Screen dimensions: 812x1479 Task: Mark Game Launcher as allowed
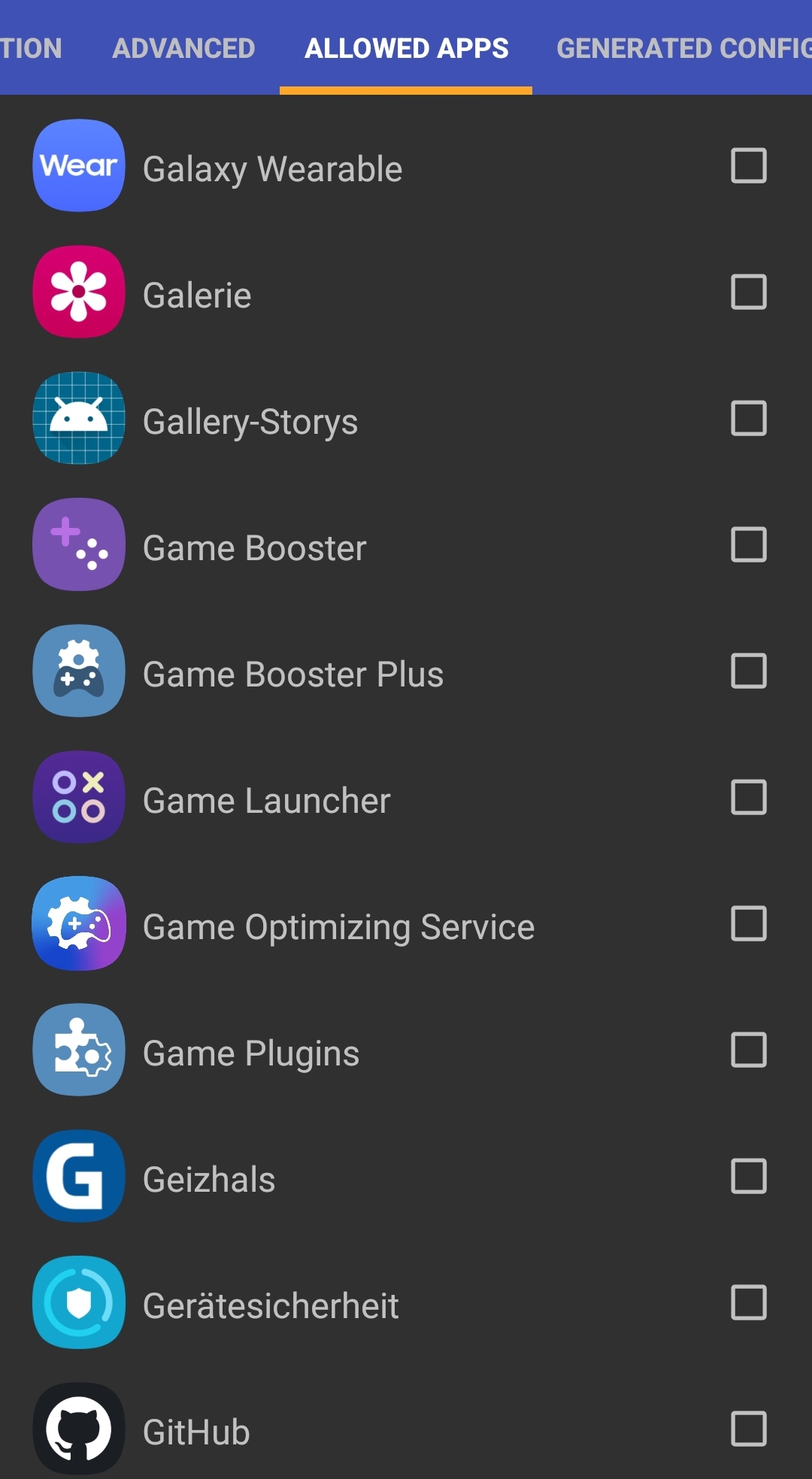(x=748, y=797)
